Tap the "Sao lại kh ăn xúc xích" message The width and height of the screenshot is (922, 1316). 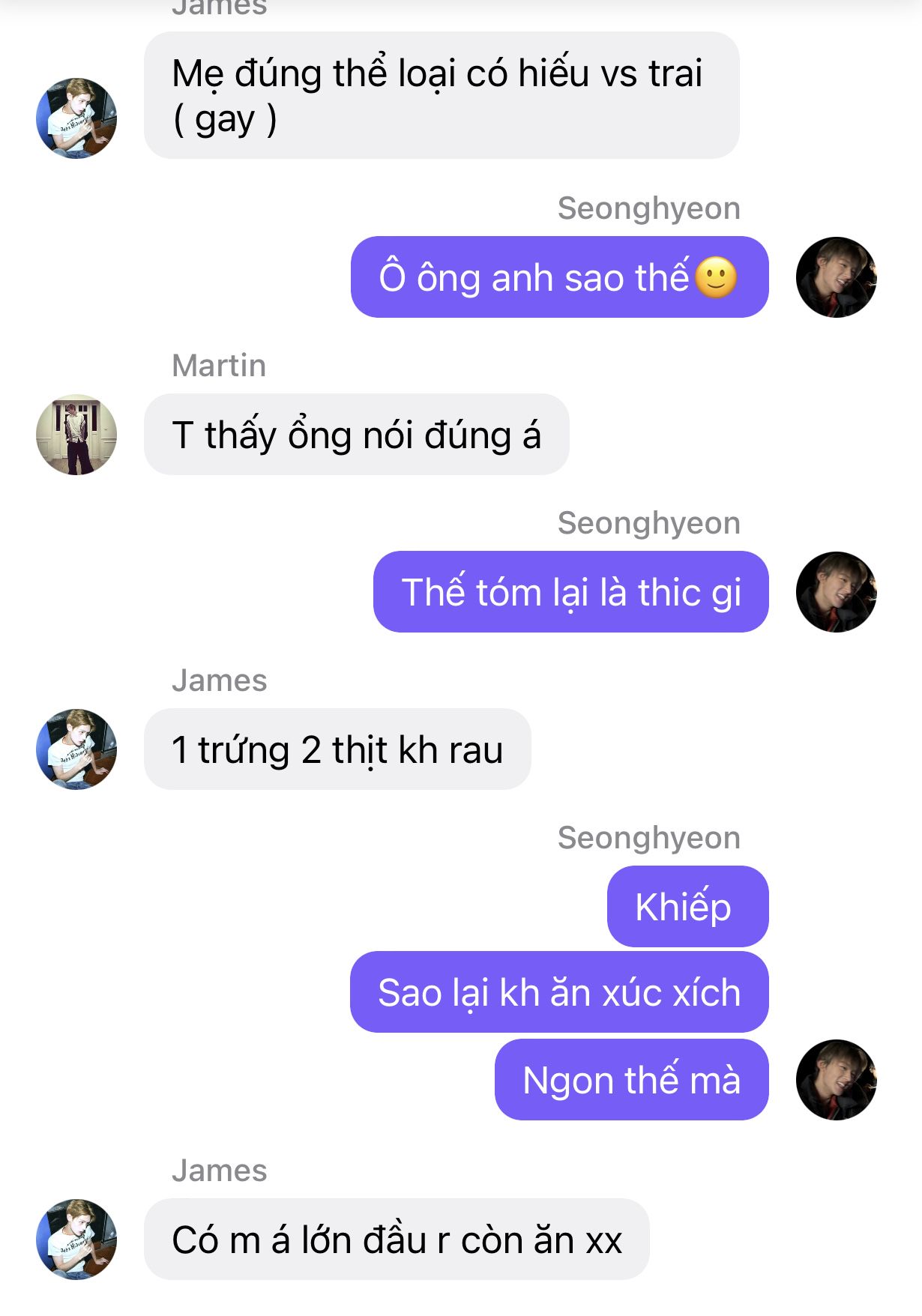(x=559, y=992)
